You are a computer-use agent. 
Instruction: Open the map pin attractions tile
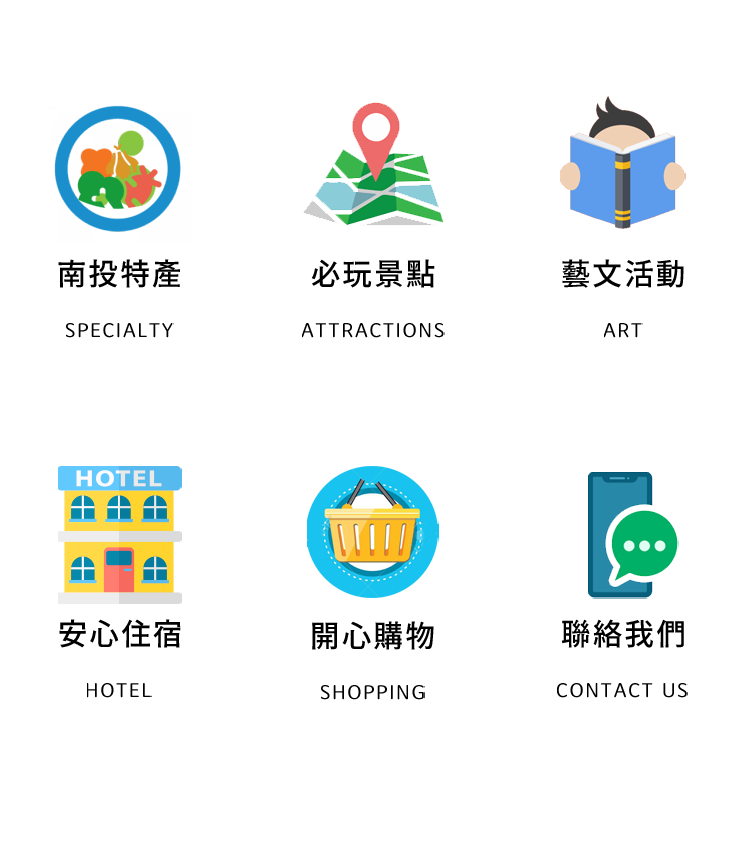click(x=373, y=166)
